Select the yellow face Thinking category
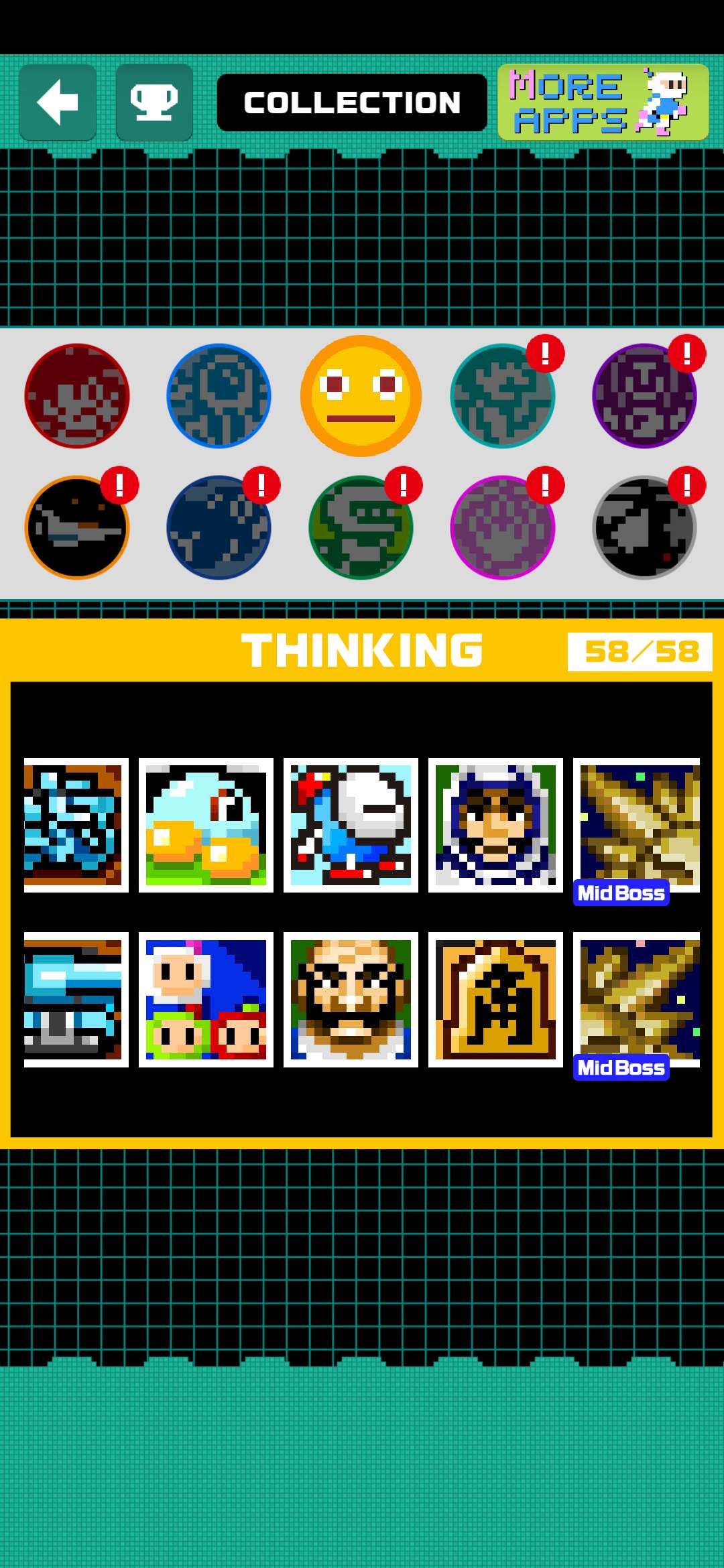724x1568 pixels. (361, 396)
